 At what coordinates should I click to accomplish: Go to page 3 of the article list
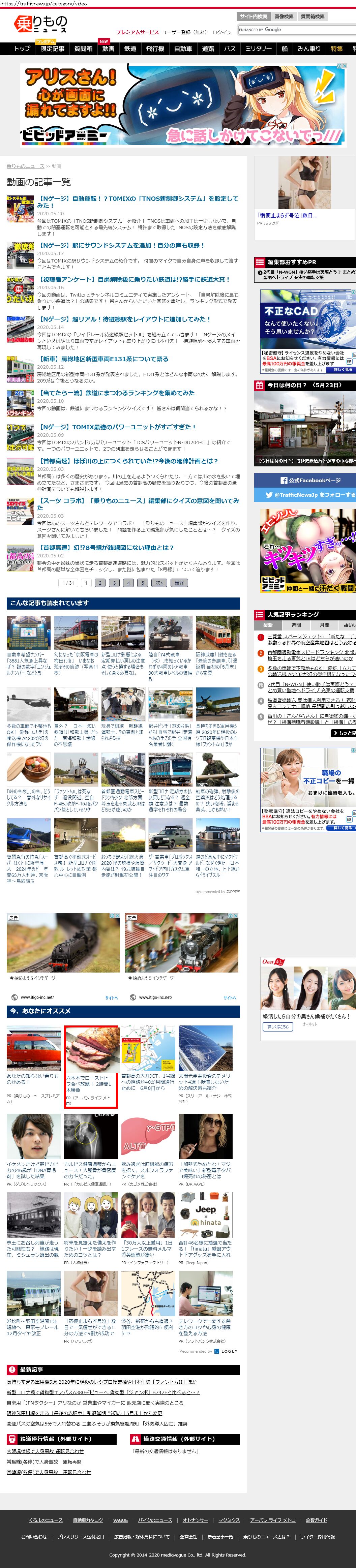[x=114, y=583]
